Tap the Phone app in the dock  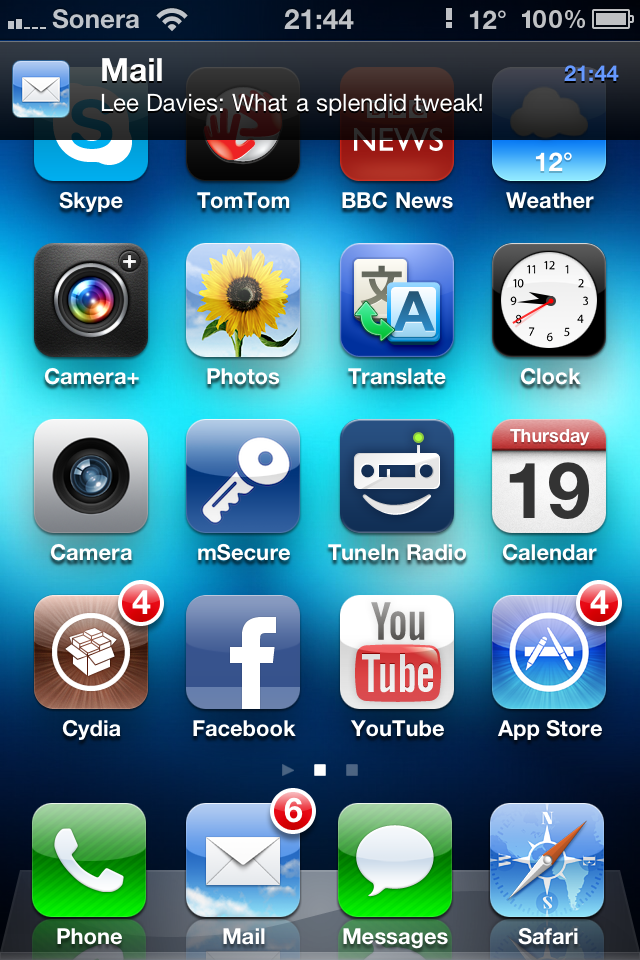89,861
